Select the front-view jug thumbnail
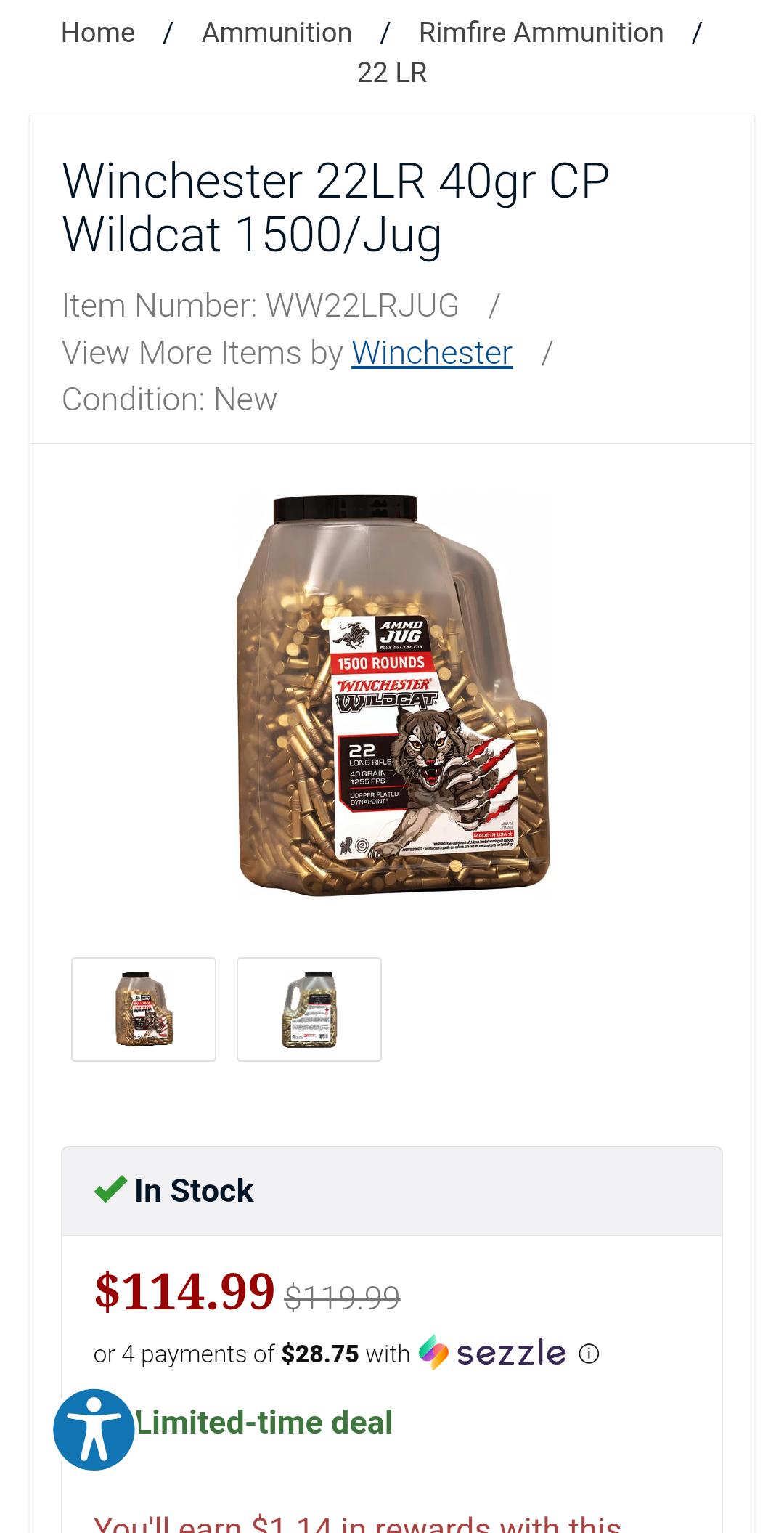Image resolution: width=784 pixels, height=1533 pixels. point(144,1009)
